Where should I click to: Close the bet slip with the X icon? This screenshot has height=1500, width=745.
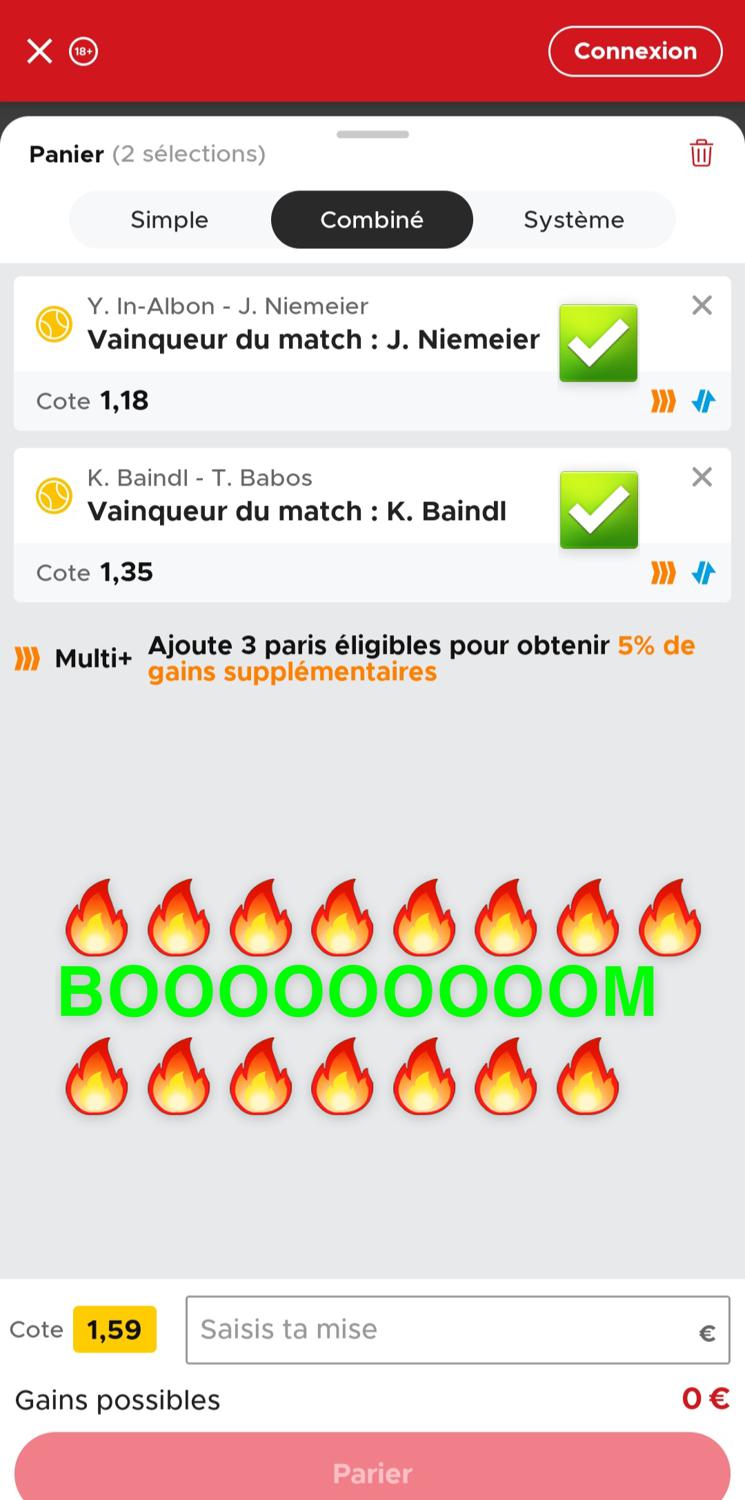click(x=39, y=51)
